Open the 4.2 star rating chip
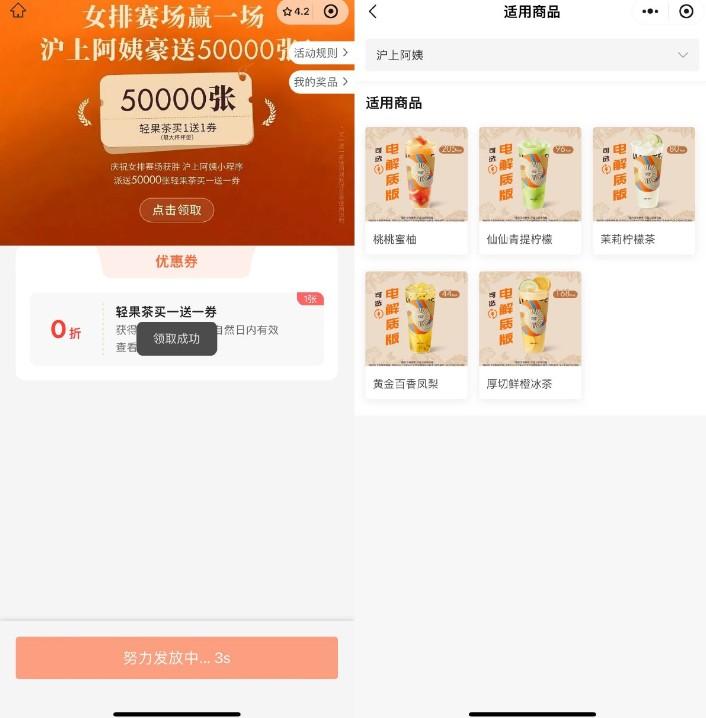Screen dimensions: 706x718 coord(296,12)
